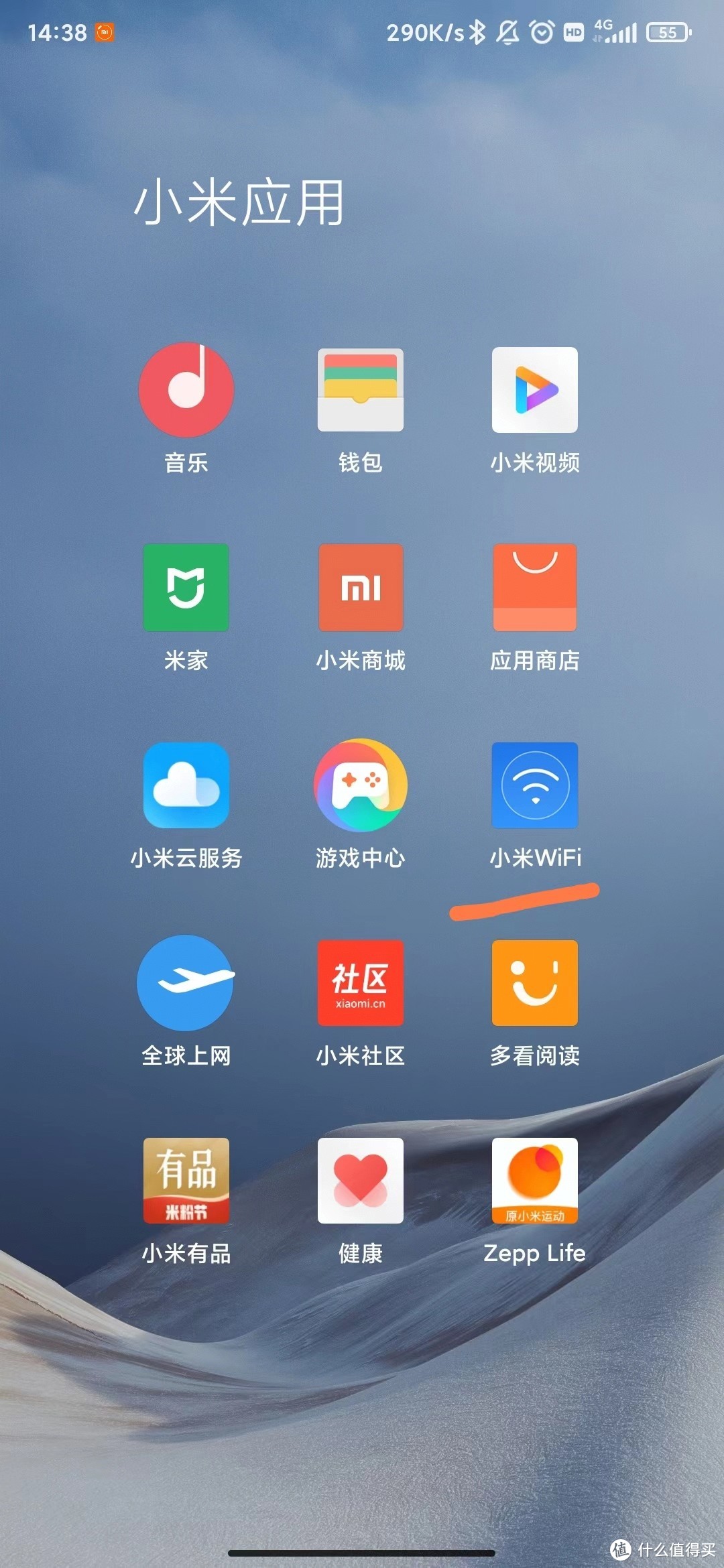Open the 健康 health app
The height and width of the screenshot is (1568, 724).
[x=360, y=1181]
